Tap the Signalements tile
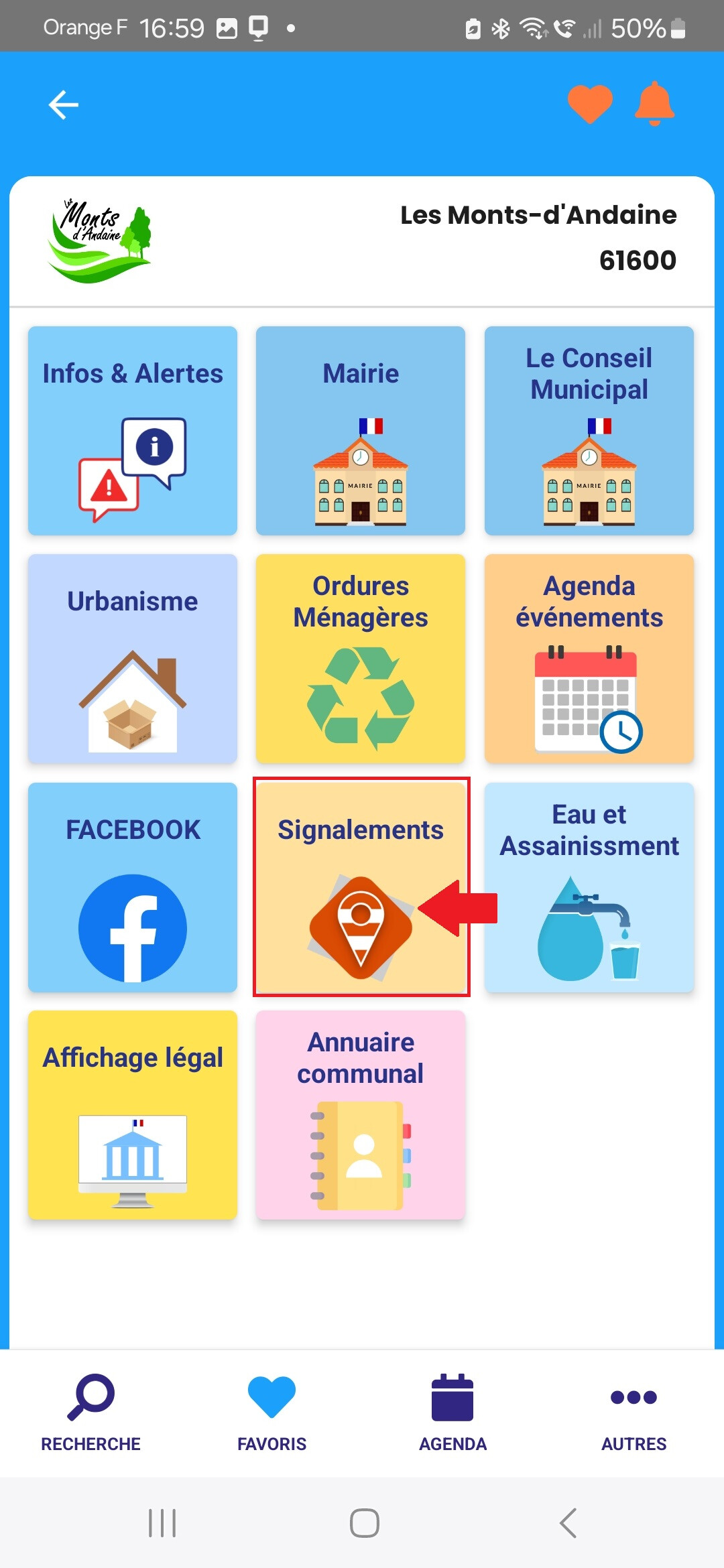Screen dimensions: 724x1568 coord(361,887)
